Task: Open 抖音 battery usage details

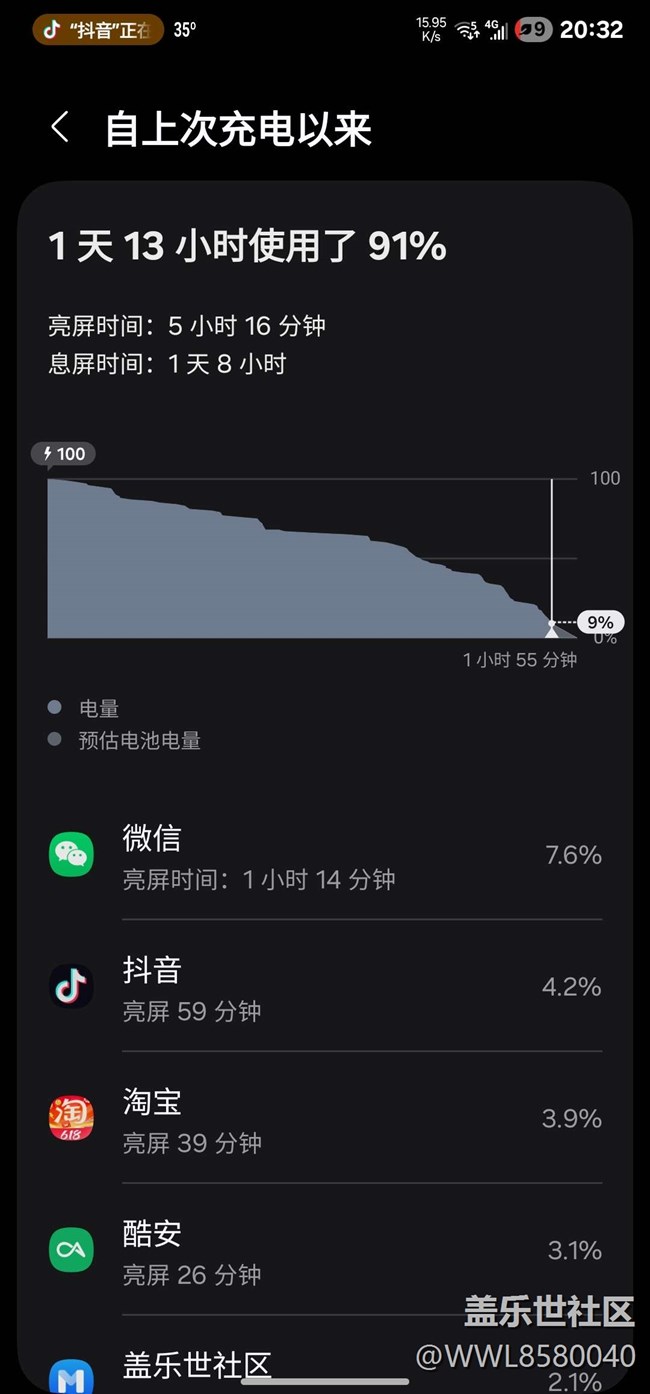Action: coord(325,986)
